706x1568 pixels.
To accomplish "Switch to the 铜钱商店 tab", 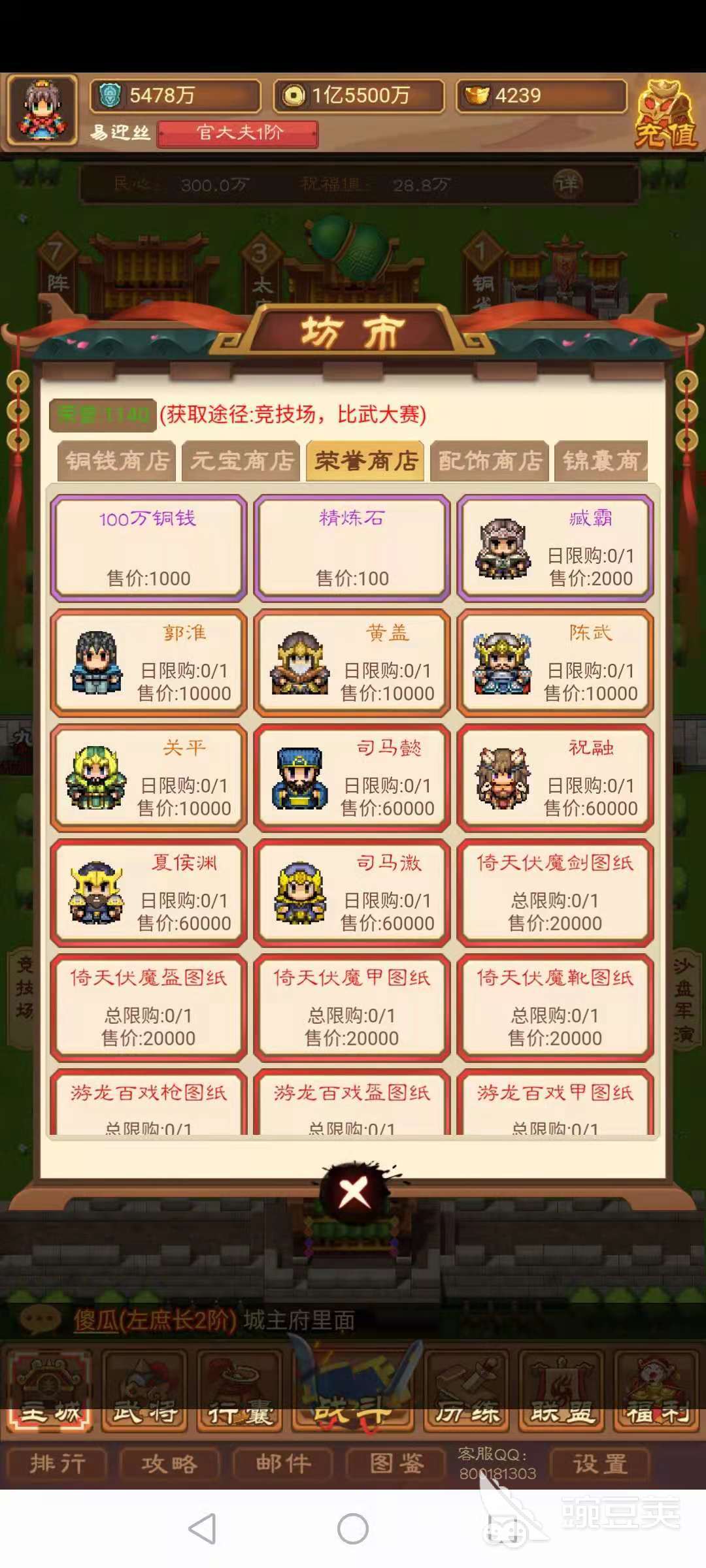I will (117, 461).
